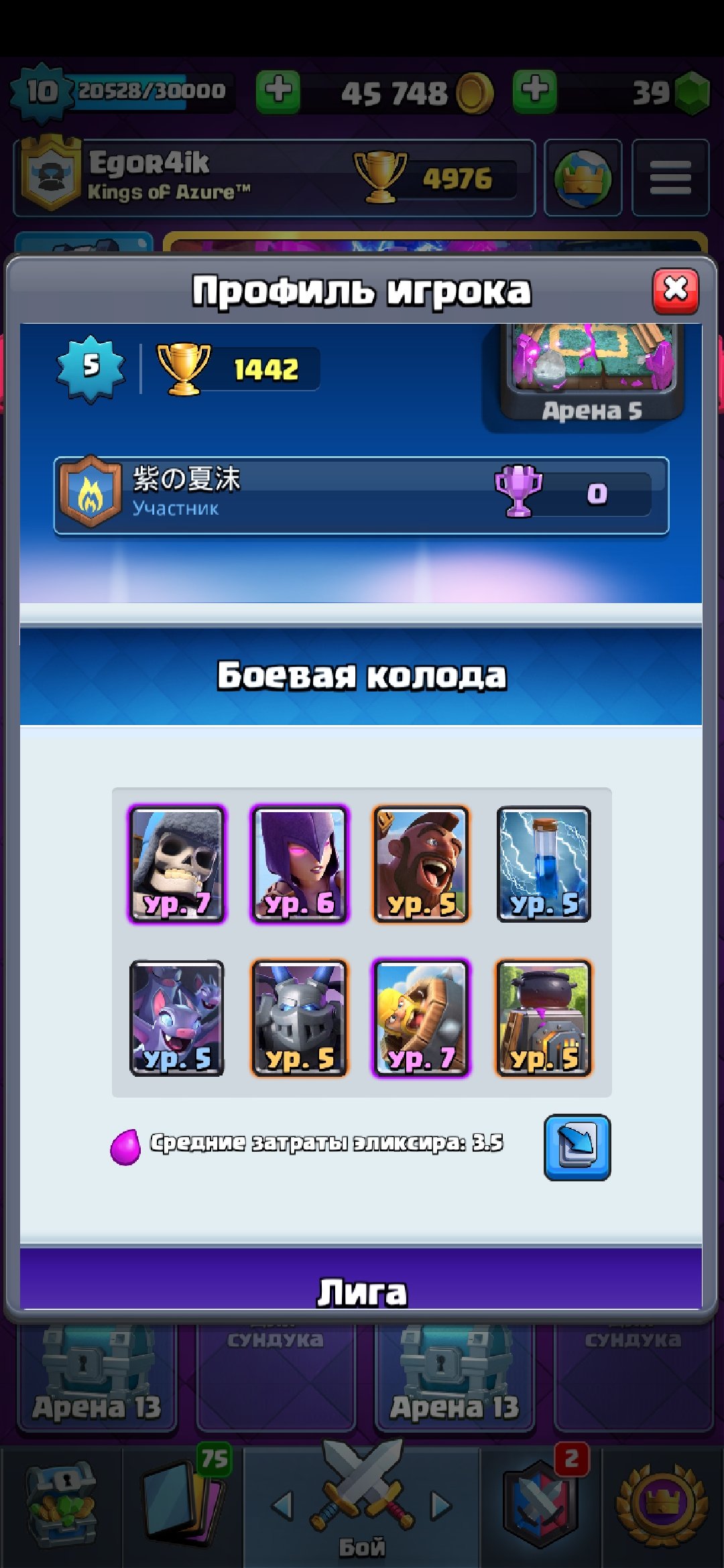Copy the player's battle deck

pyautogui.click(x=577, y=1147)
